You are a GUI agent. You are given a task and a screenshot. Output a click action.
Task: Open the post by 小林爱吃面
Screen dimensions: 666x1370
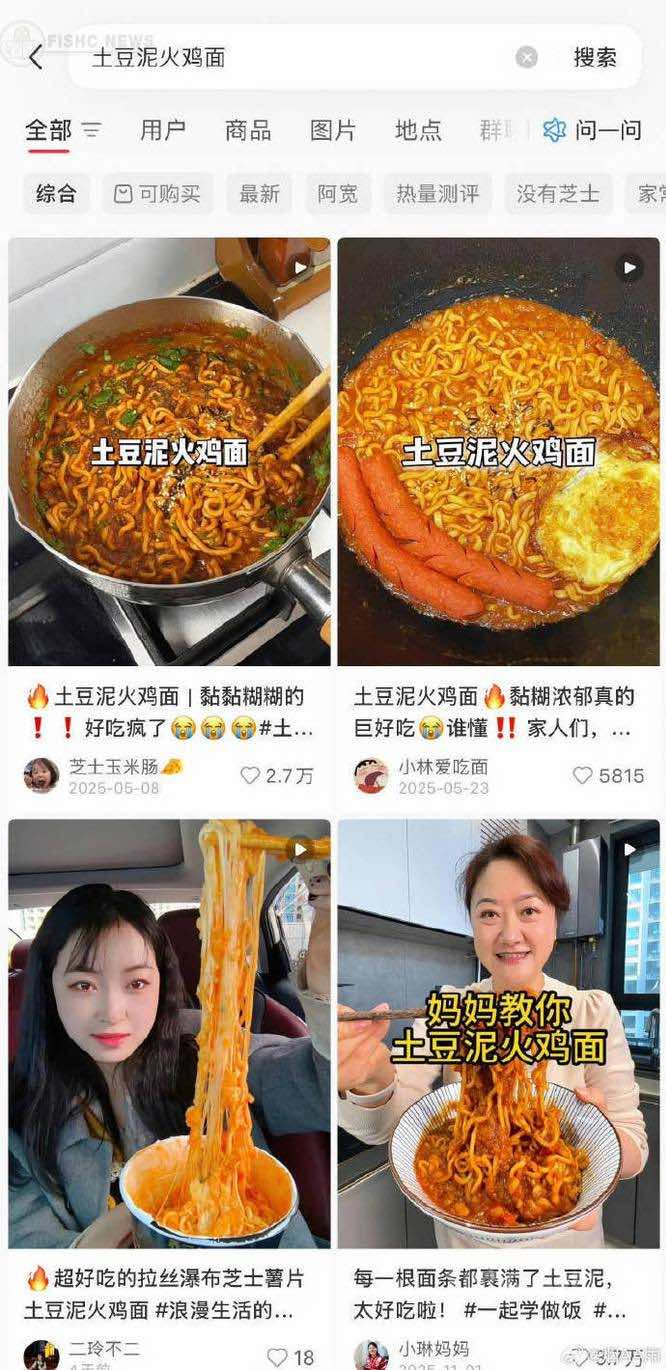point(498,452)
